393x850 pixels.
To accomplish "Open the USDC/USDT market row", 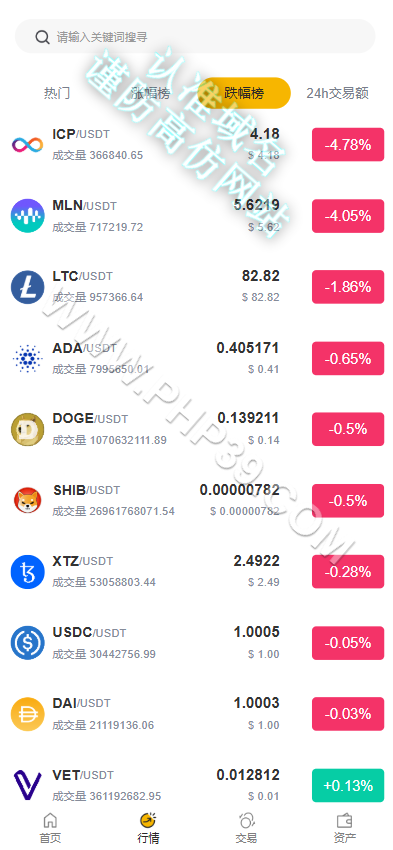I will point(196,643).
